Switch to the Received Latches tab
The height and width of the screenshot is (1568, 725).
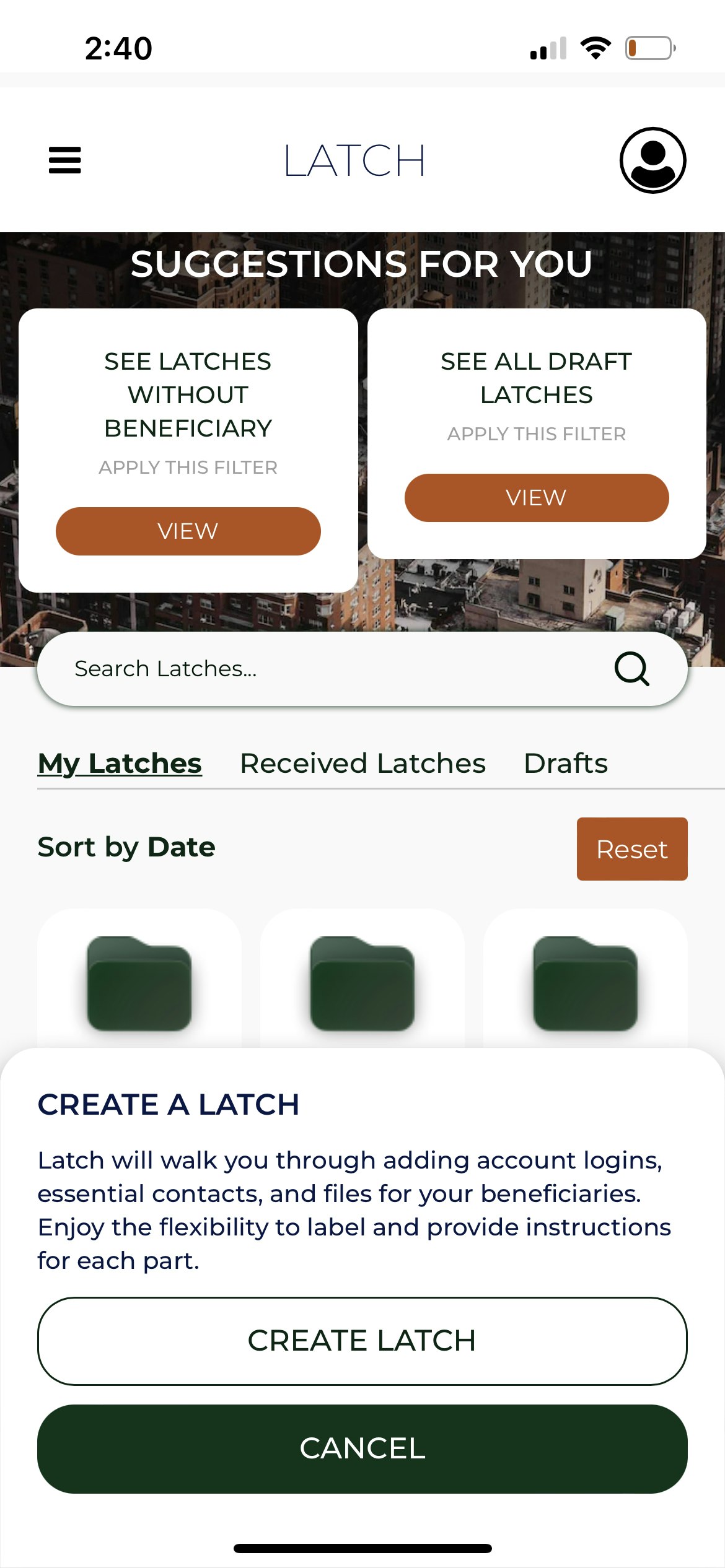click(362, 763)
